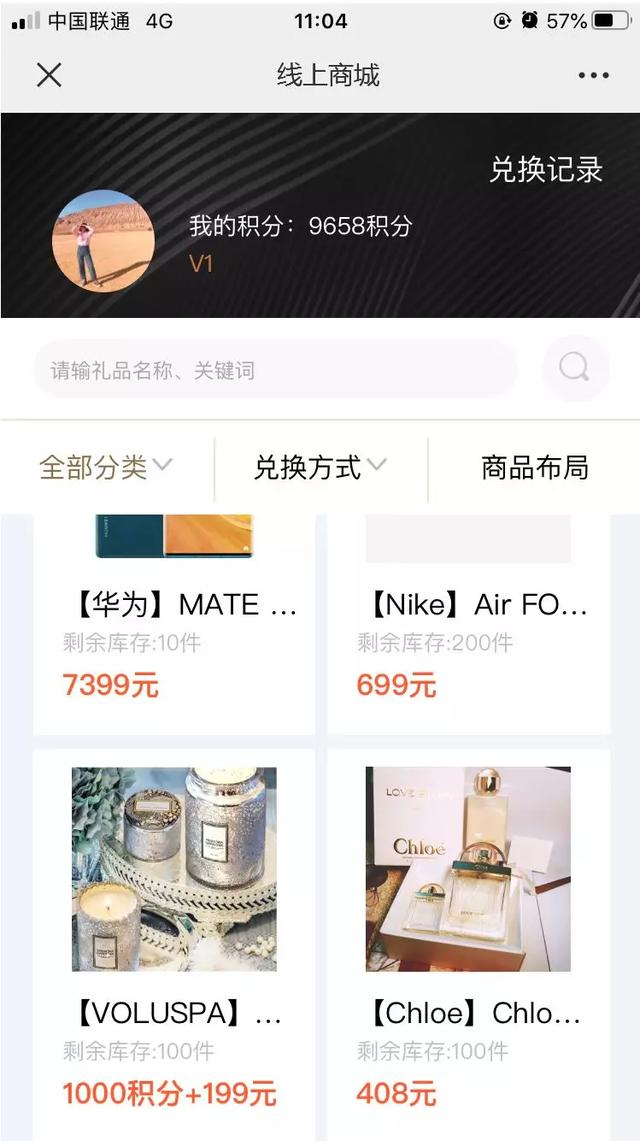The width and height of the screenshot is (640, 1141).
Task: Open the three-dot overflow menu
Action: [x=593, y=75]
